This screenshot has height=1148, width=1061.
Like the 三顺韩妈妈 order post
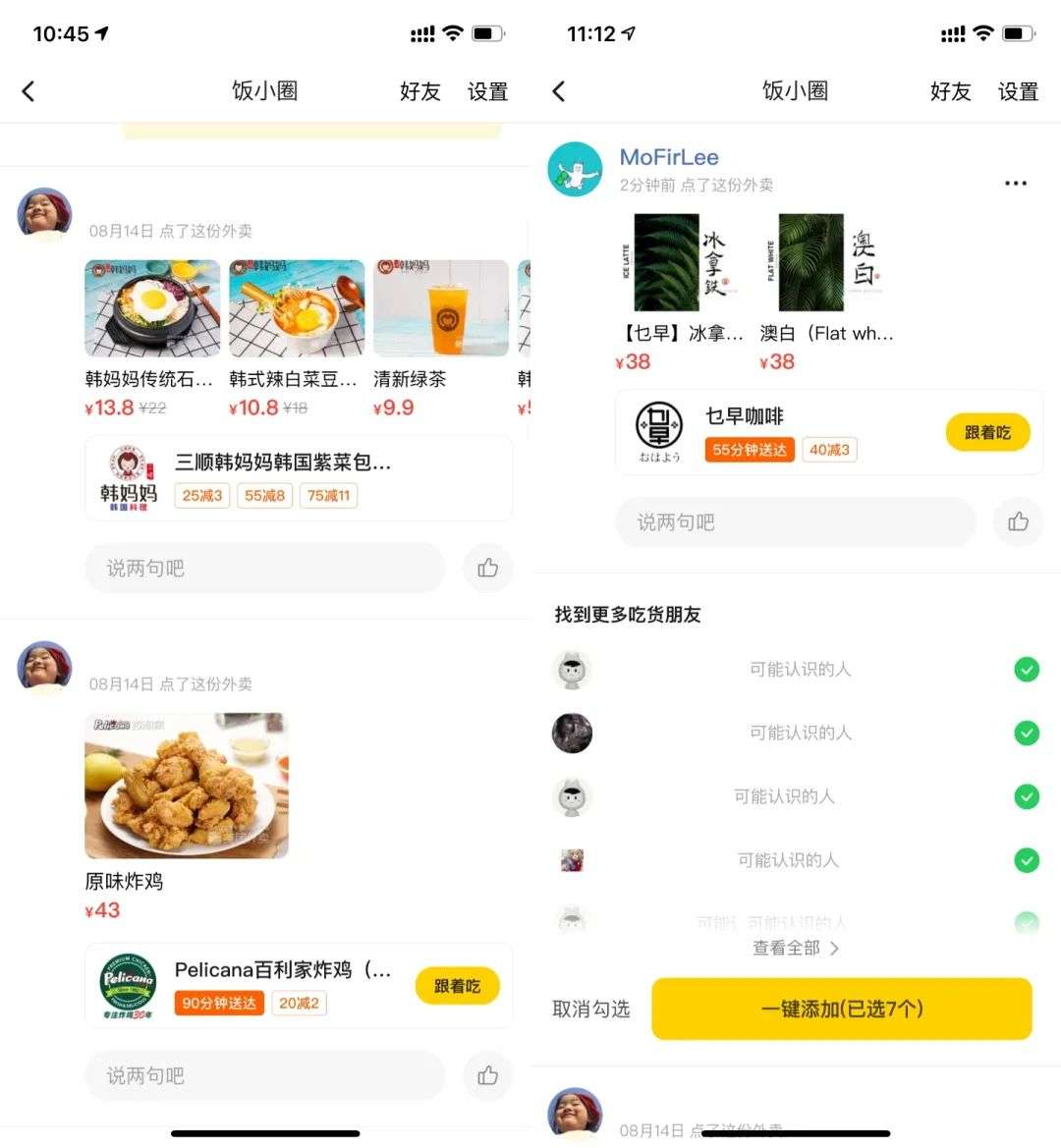[x=487, y=568]
